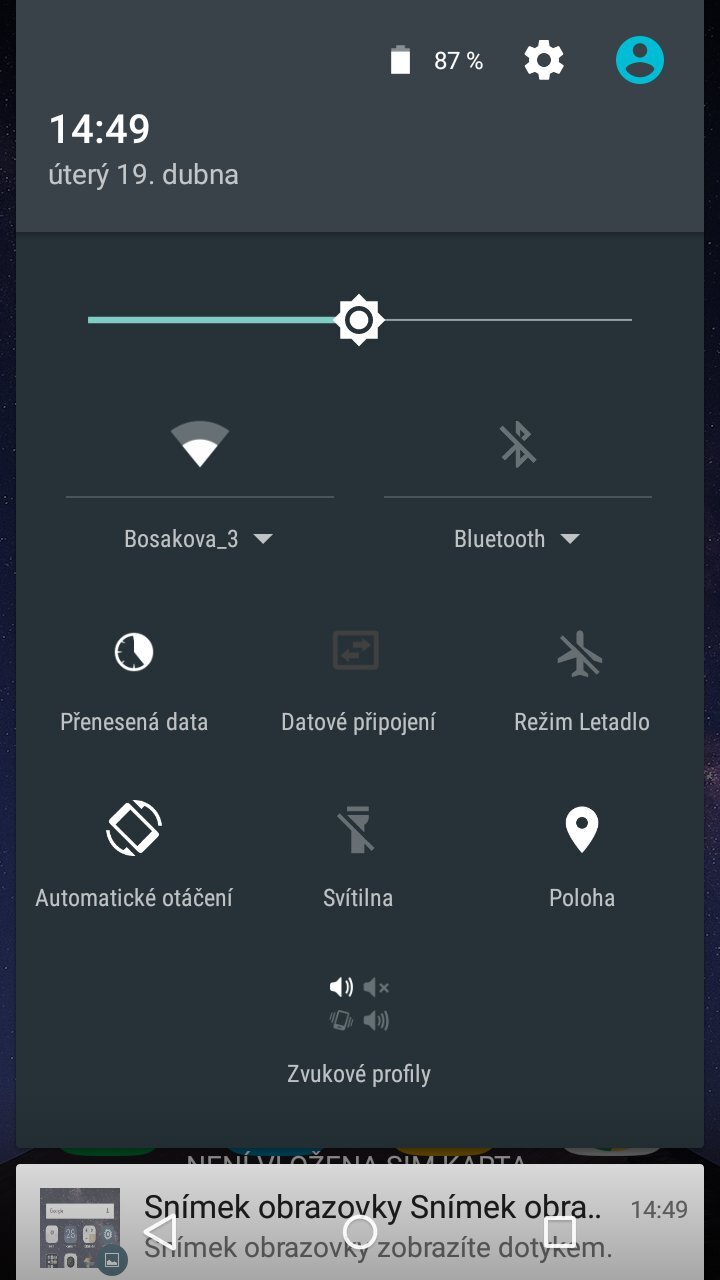Expand the Bluetooth devices dropdown
Screen dimensions: 720x1280
570,538
